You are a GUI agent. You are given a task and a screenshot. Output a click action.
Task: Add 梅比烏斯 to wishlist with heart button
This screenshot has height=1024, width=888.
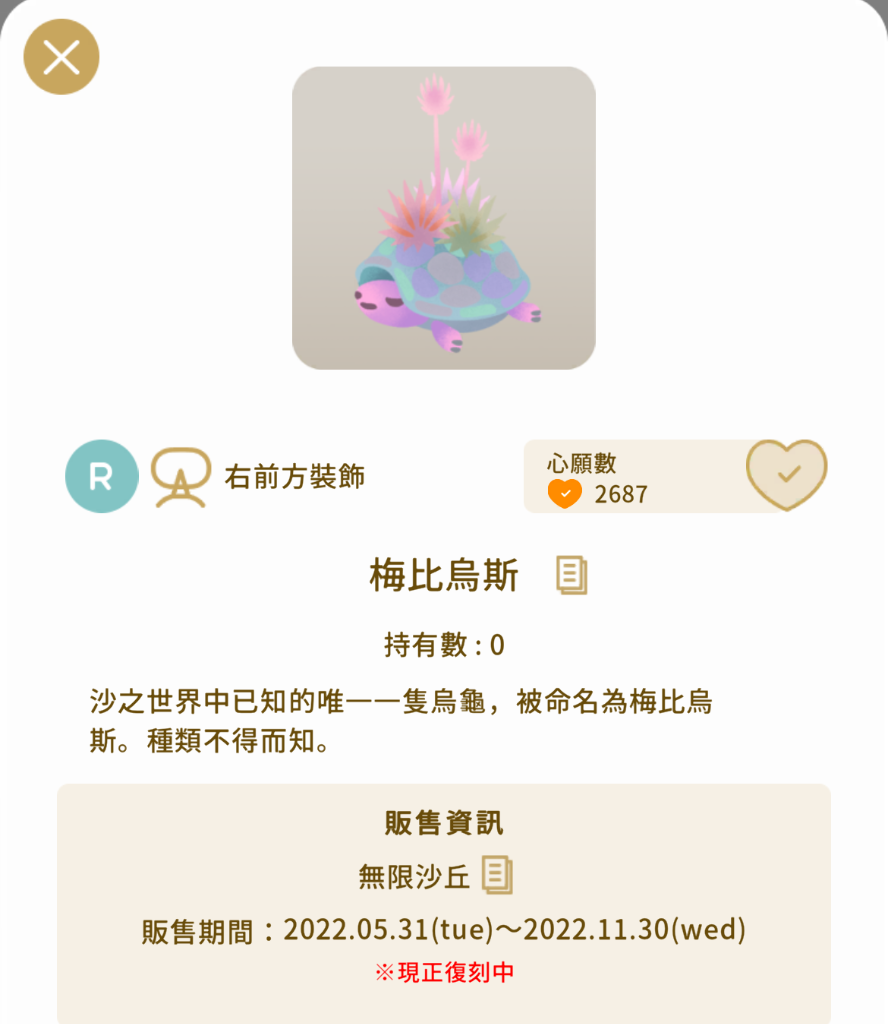coord(787,474)
